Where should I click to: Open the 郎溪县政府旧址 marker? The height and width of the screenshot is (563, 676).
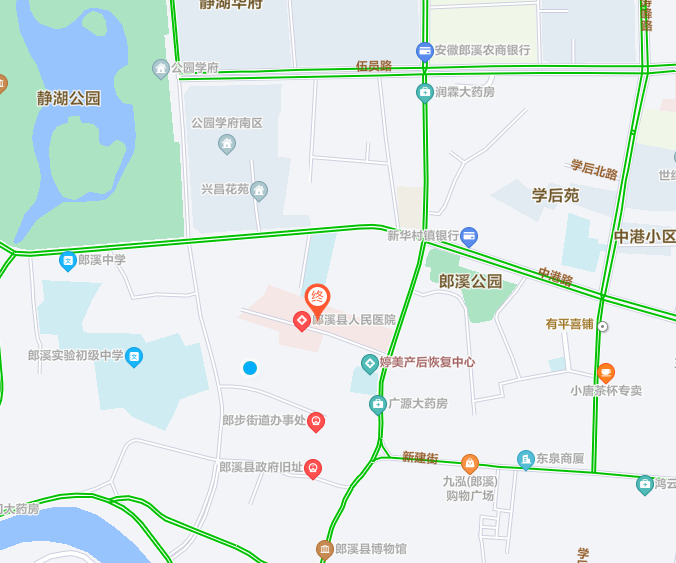pyautogui.click(x=313, y=467)
